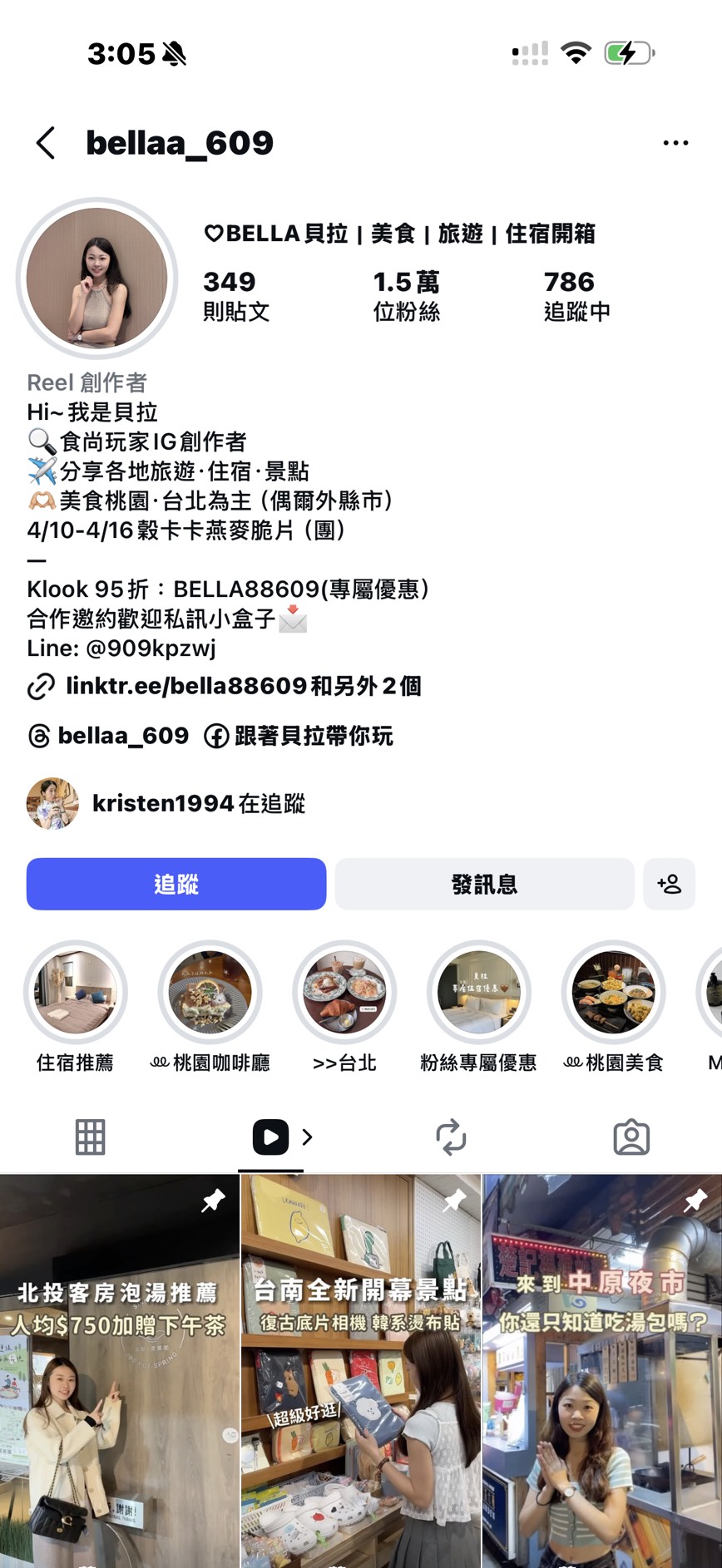This screenshot has height=1568, width=722.
Task: Play the 北投客房泡湯推薦 reel
Action: 119,1372
